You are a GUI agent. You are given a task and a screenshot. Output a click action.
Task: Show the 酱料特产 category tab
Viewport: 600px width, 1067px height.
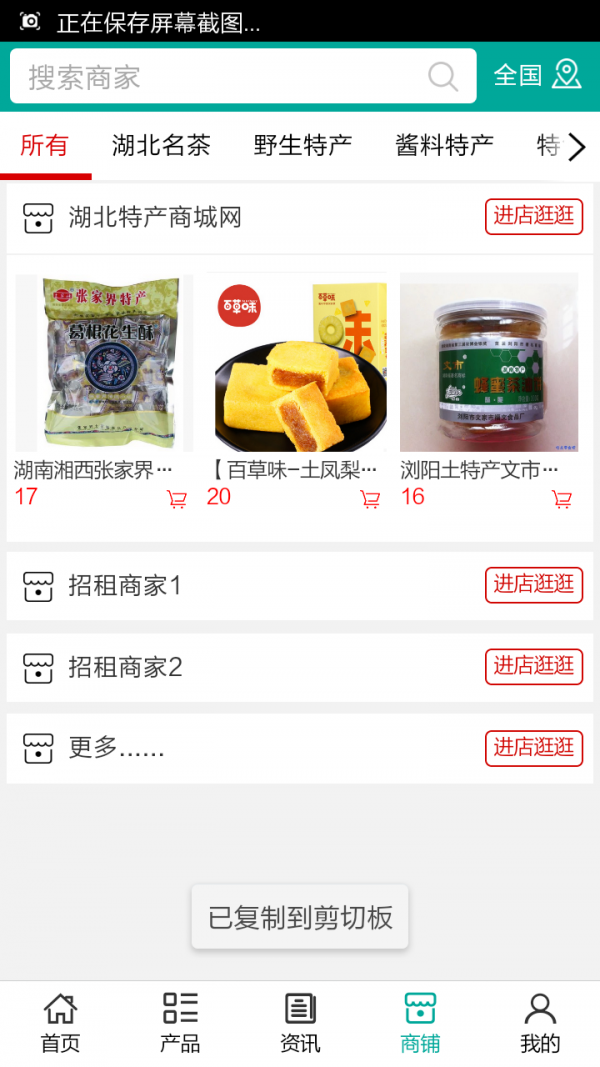click(444, 146)
